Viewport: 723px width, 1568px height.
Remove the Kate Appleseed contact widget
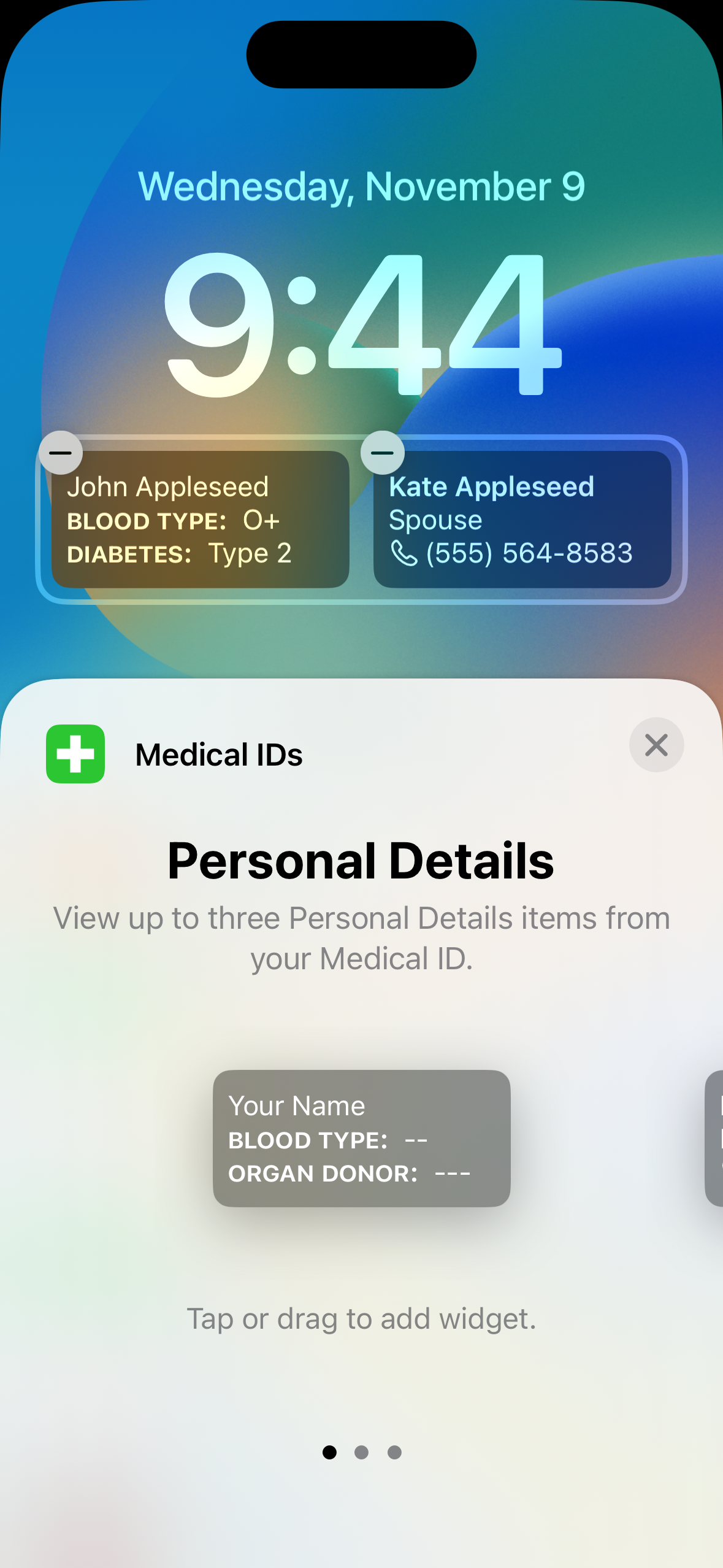[383, 453]
